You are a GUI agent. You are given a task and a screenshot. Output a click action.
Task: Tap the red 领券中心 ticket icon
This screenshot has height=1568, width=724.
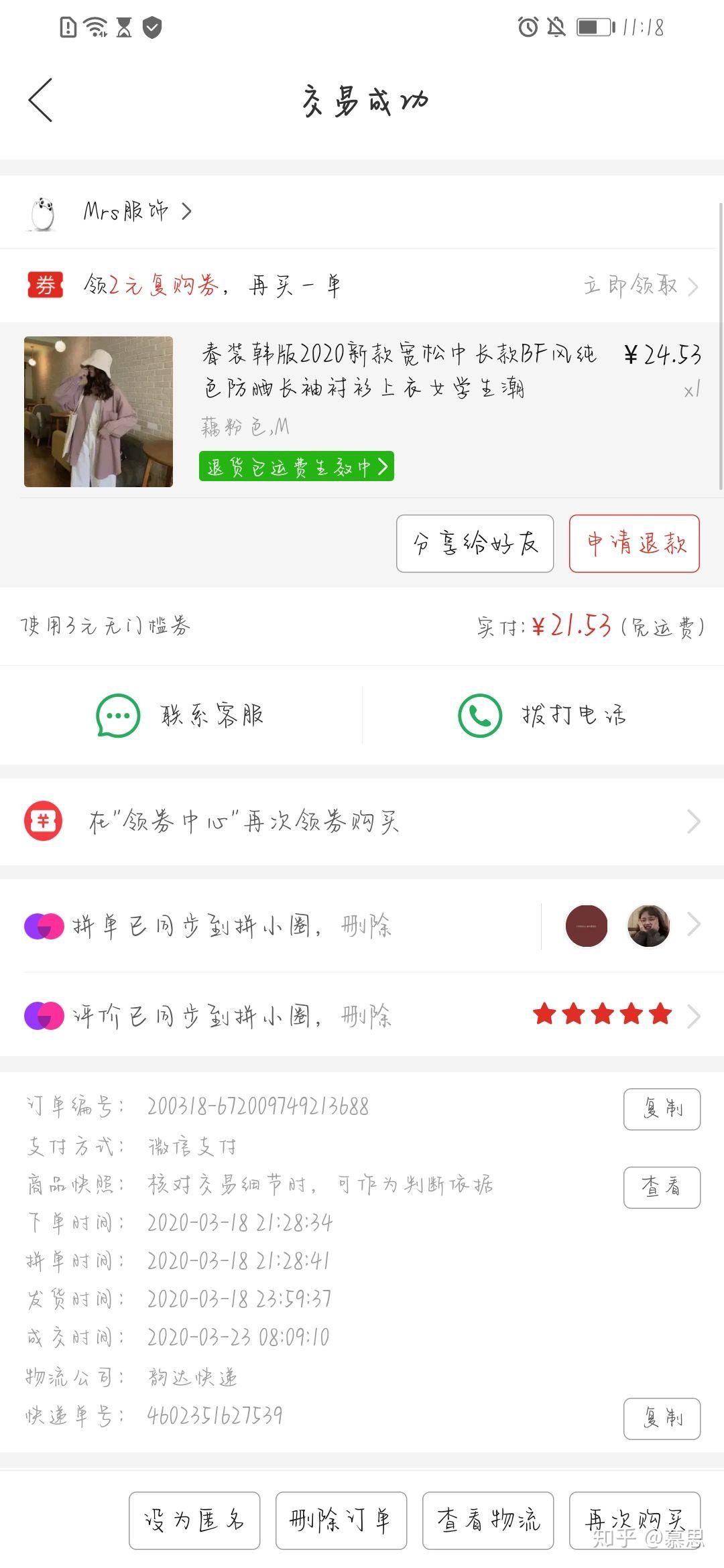point(43,820)
